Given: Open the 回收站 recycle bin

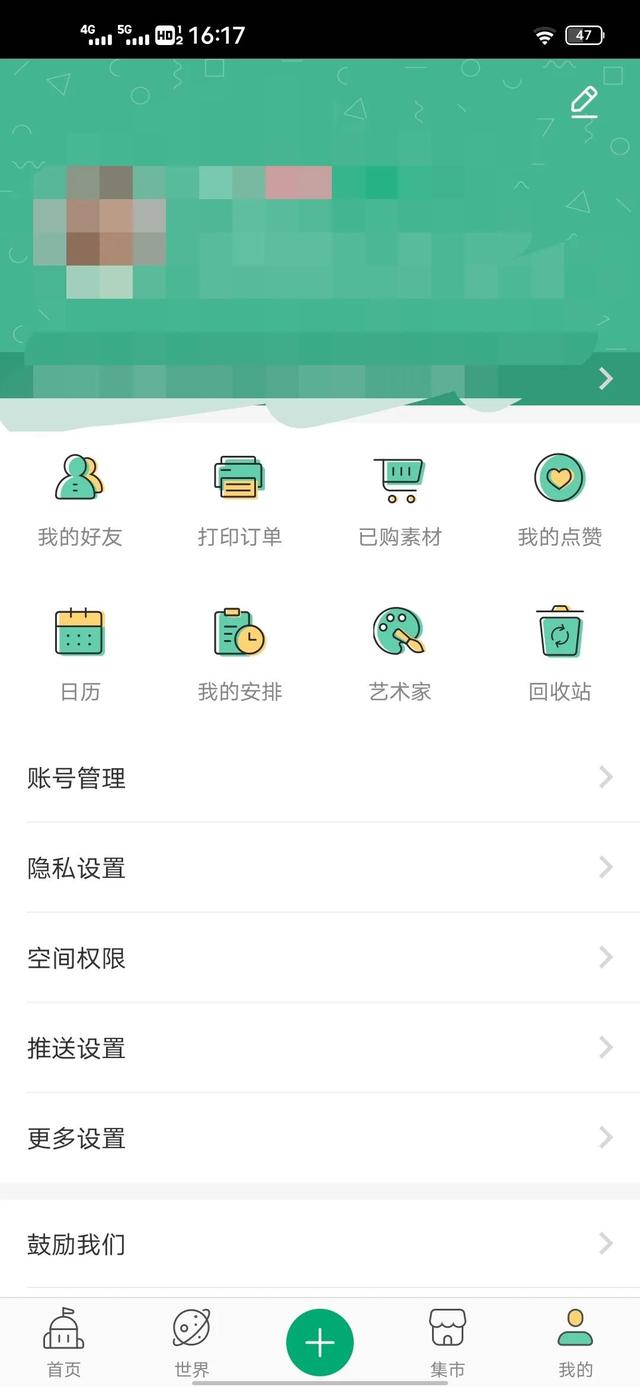Looking at the screenshot, I should pos(559,651).
